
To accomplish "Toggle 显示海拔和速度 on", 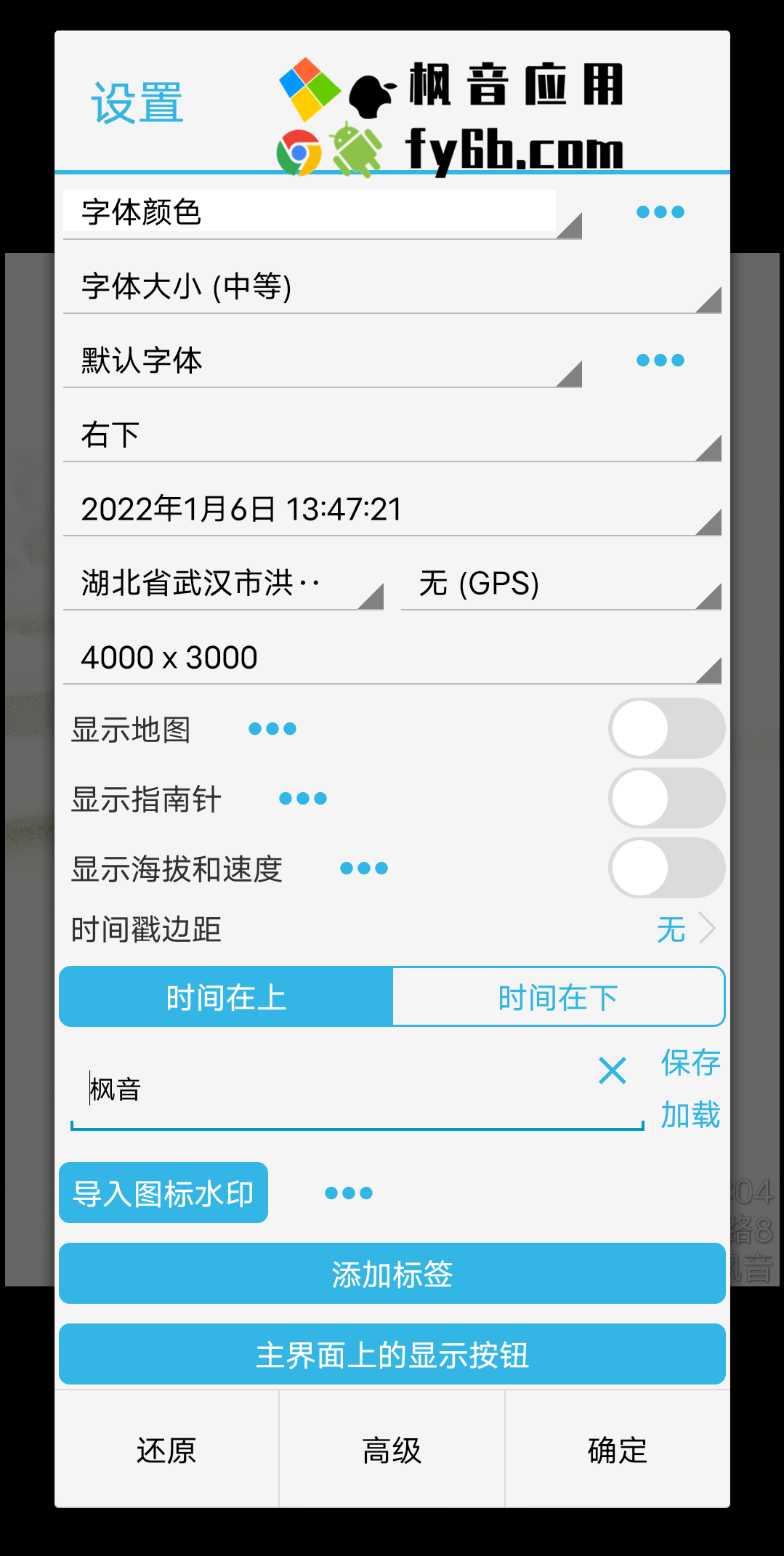I will coord(666,868).
